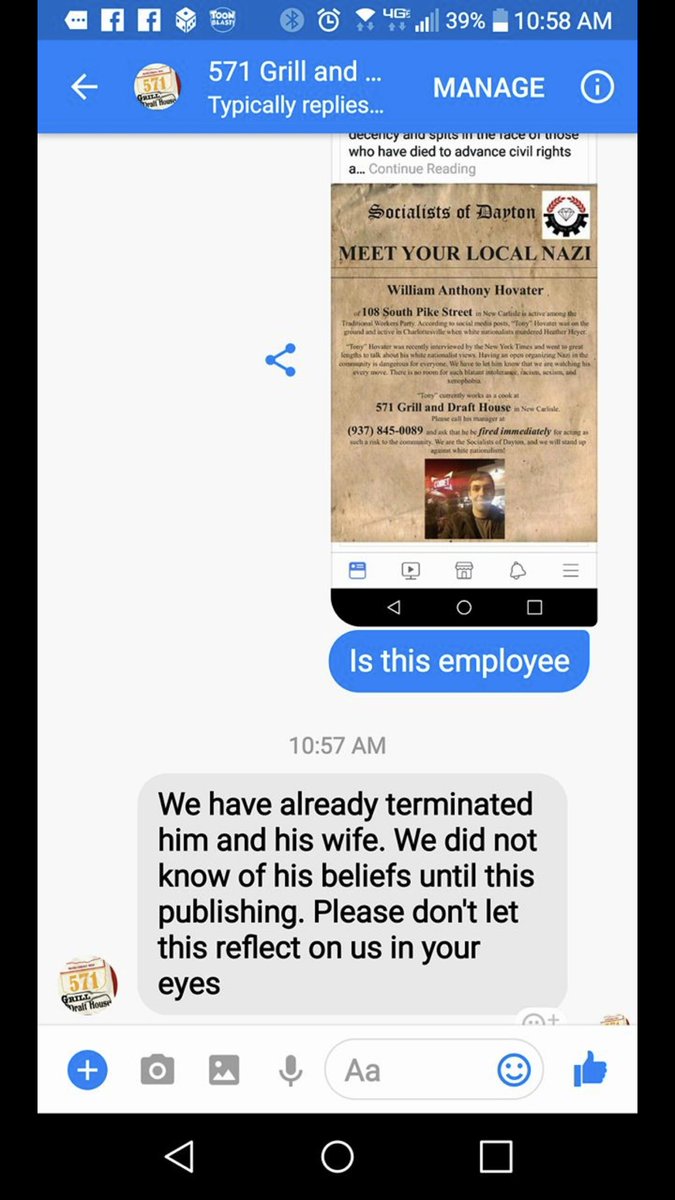Focus the Aa message text field

point(410,1071)
